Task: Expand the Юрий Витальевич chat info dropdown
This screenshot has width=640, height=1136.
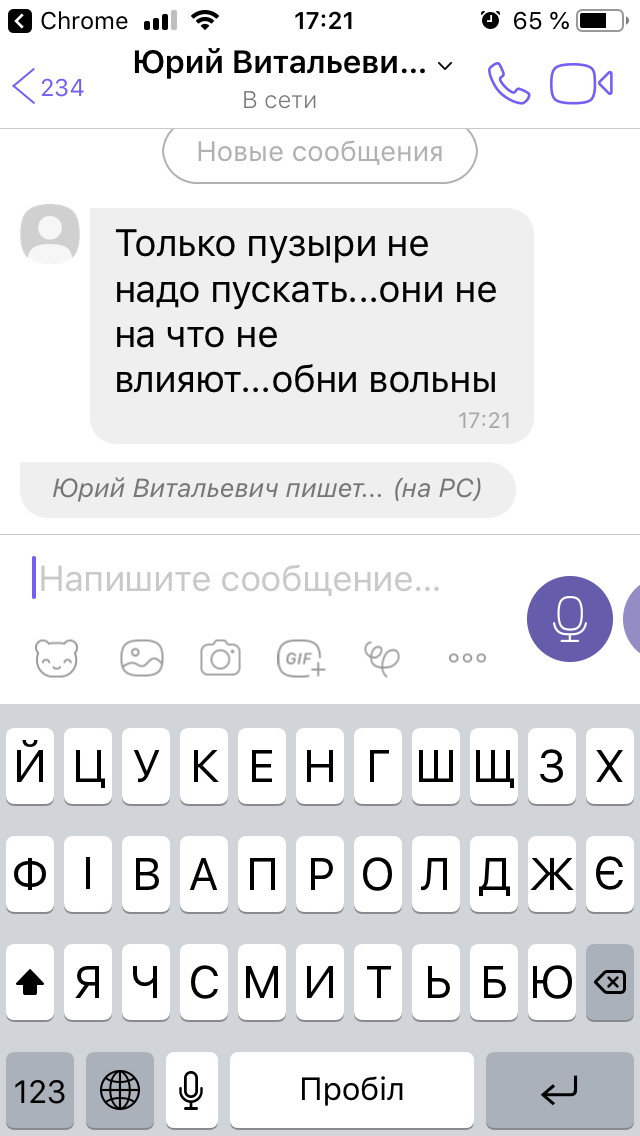Action: [x=445, y=66]
